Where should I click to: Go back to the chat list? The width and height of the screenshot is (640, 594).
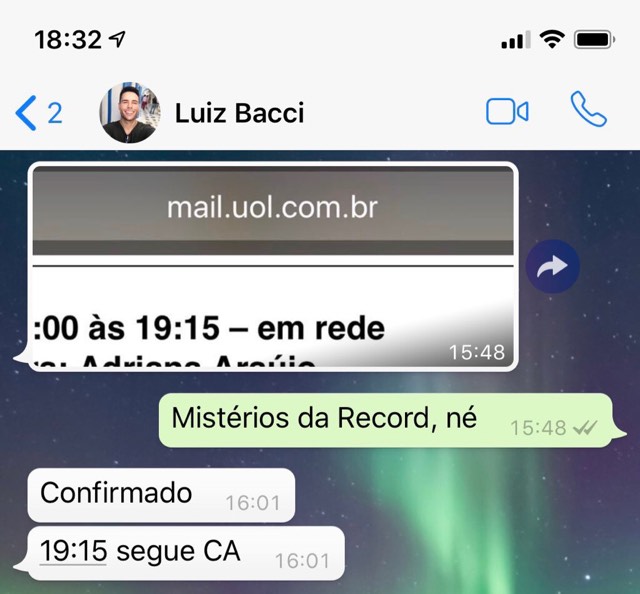point(38,112)
